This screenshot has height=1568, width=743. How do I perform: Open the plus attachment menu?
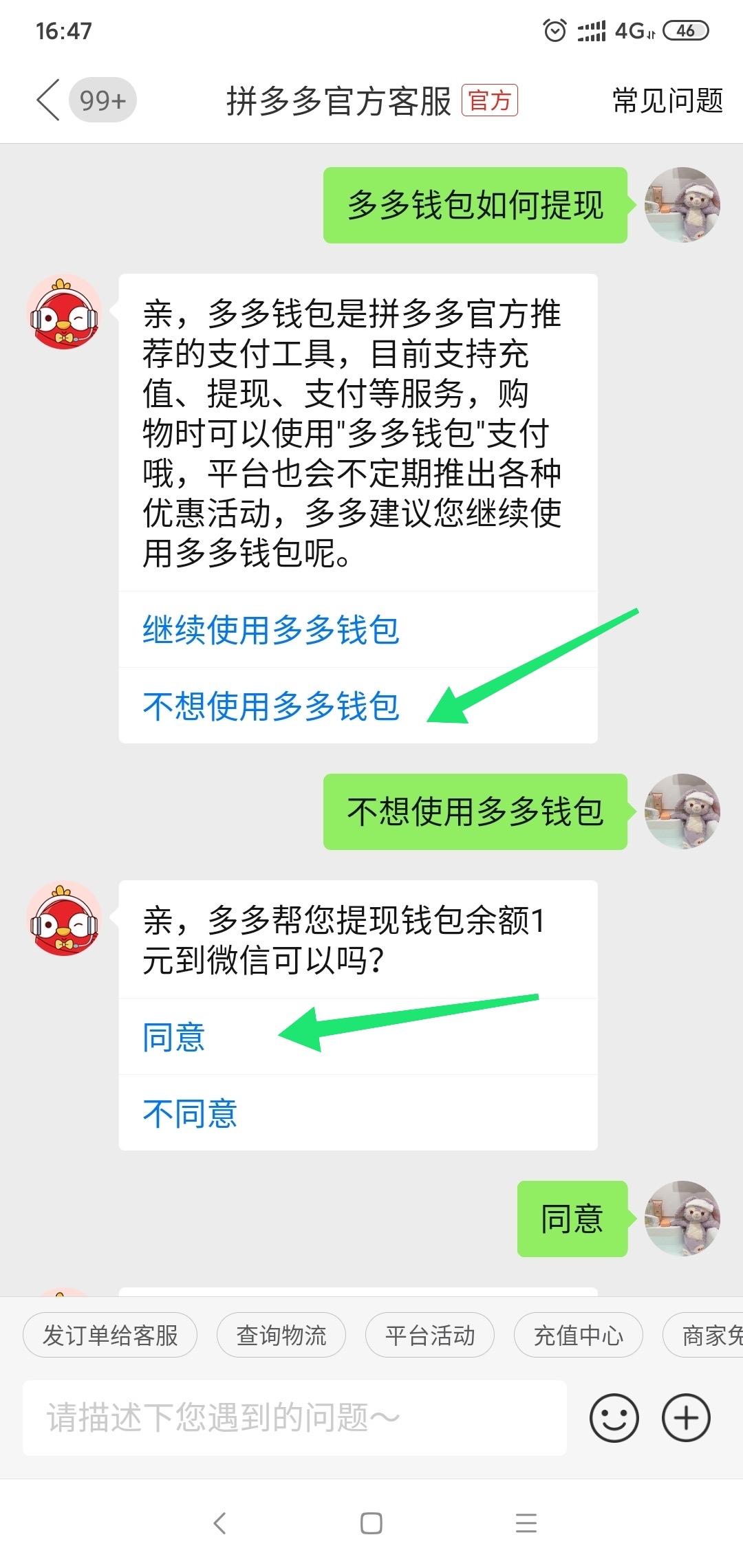pyautogui.click(x=686, y=1417)
